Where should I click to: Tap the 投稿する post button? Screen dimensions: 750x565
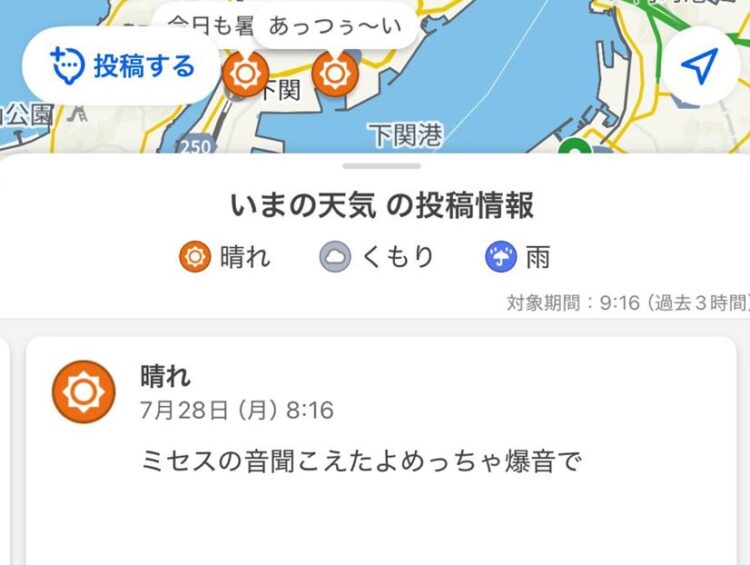(122, 66)
